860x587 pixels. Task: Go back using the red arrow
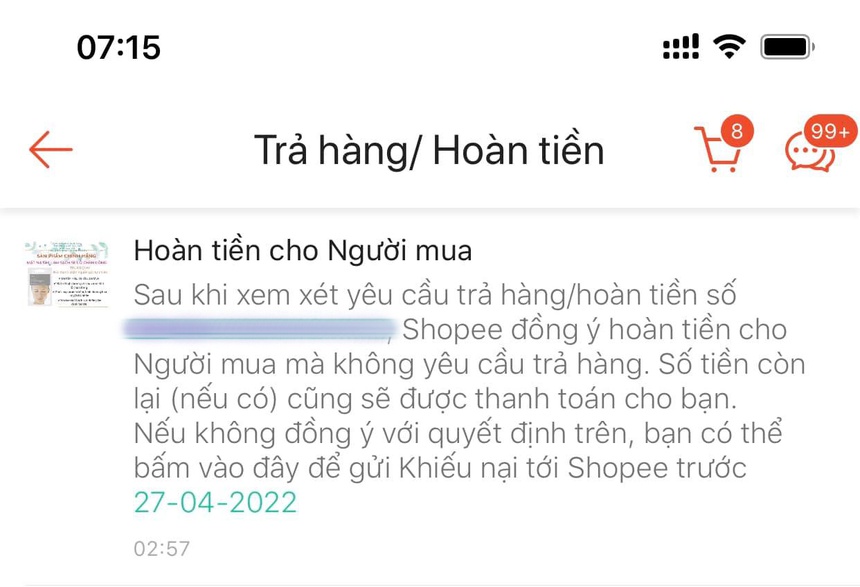click(51, 150)
